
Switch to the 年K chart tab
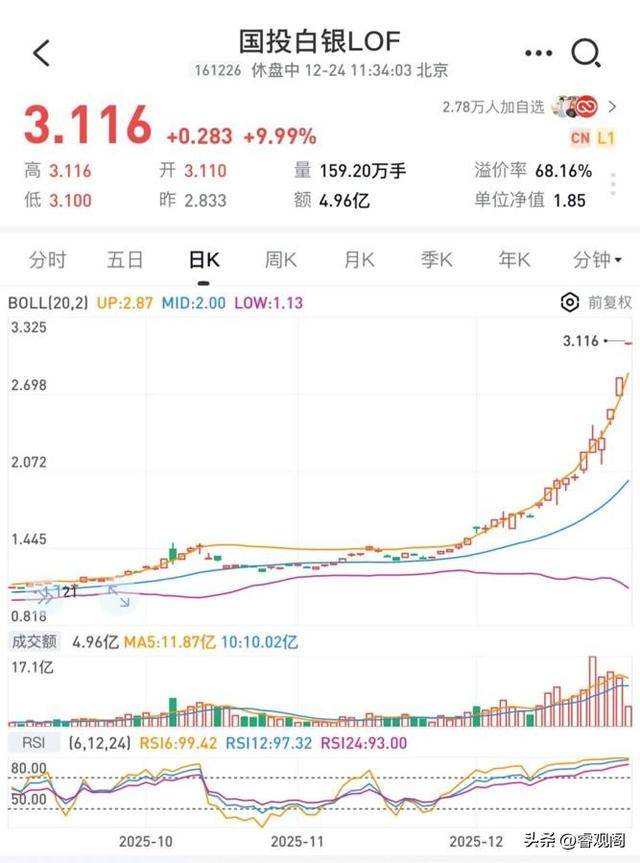pos(514,260)
